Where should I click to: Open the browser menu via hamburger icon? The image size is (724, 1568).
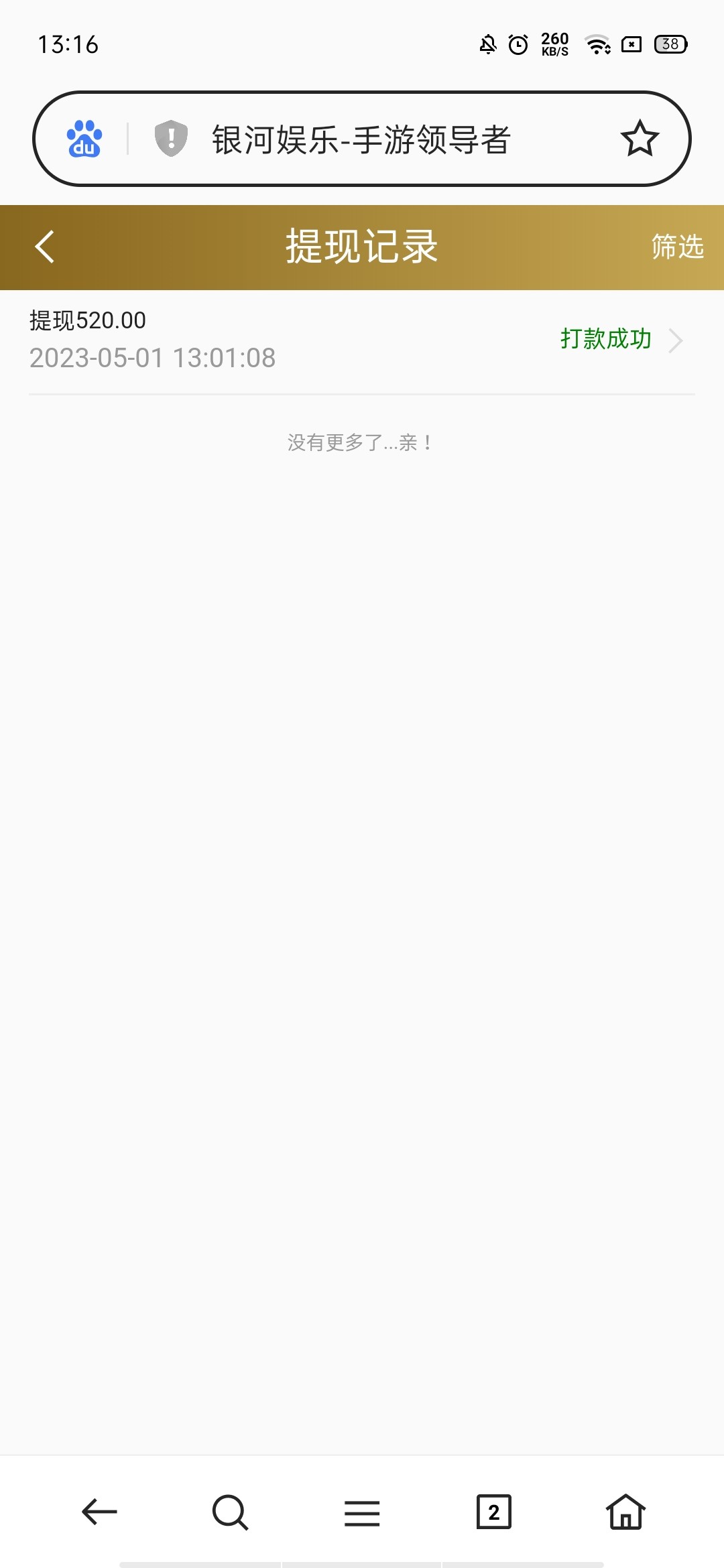click(x=362, y=1512)
